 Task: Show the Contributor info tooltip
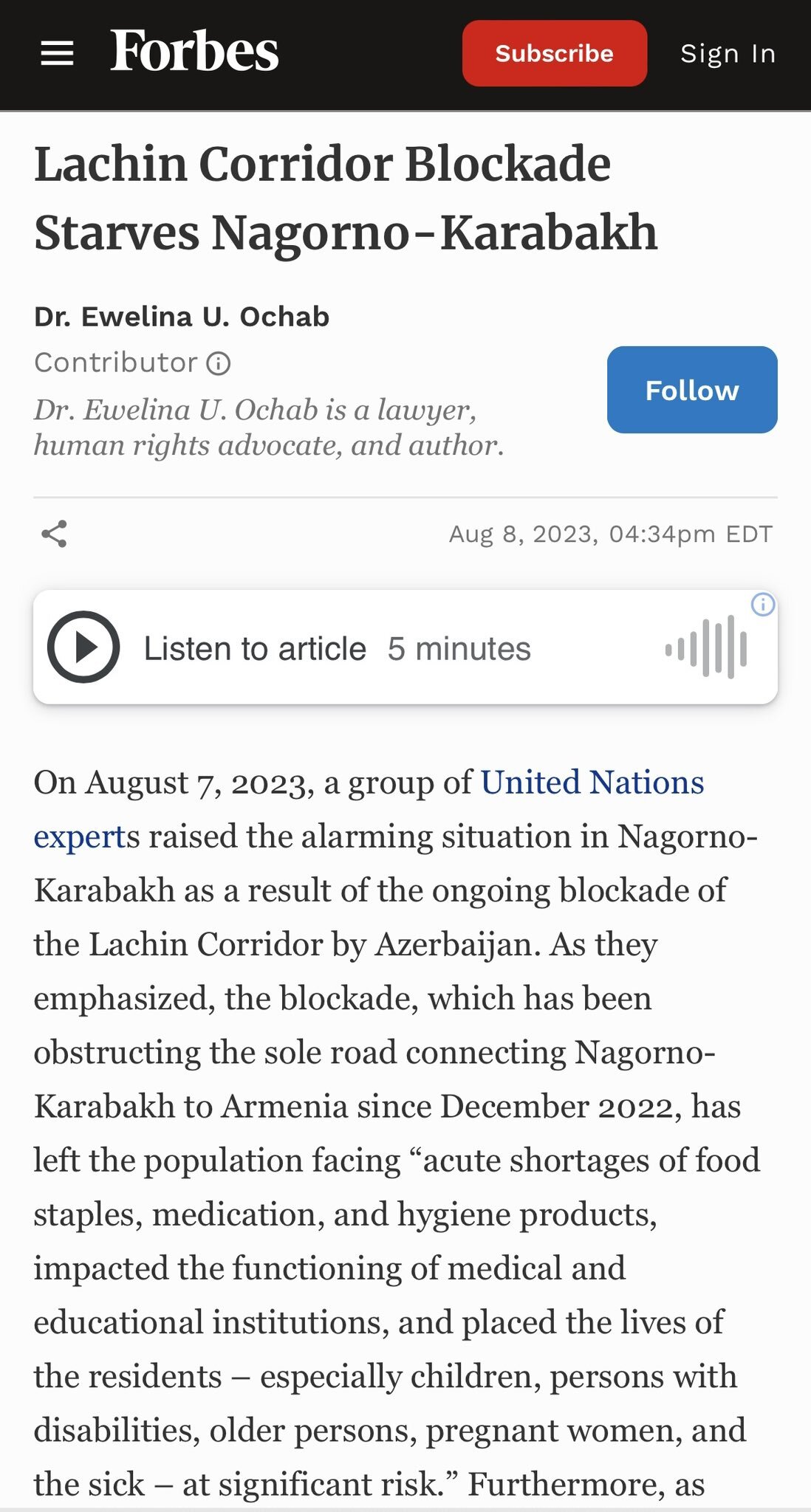point(219,363)
